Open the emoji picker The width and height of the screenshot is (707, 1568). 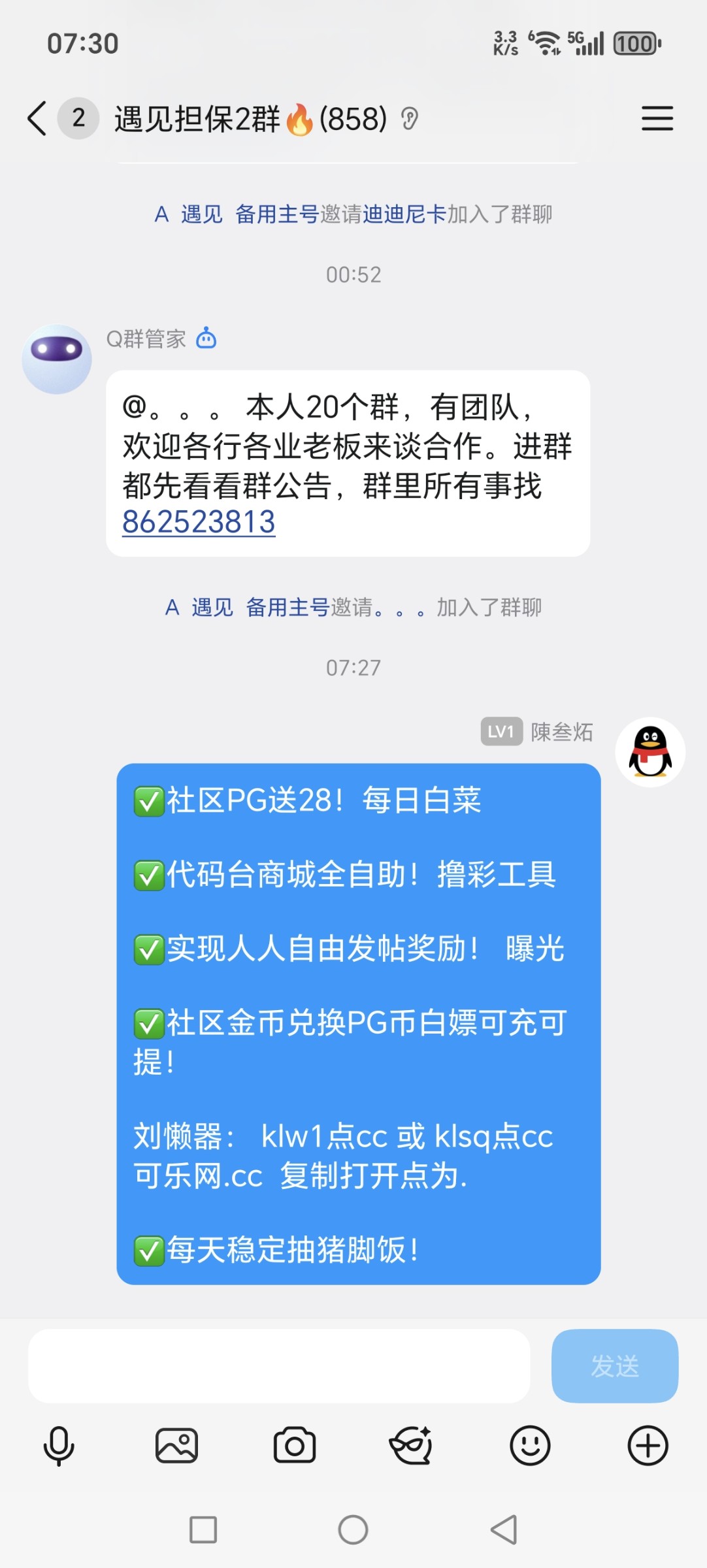531,1446
